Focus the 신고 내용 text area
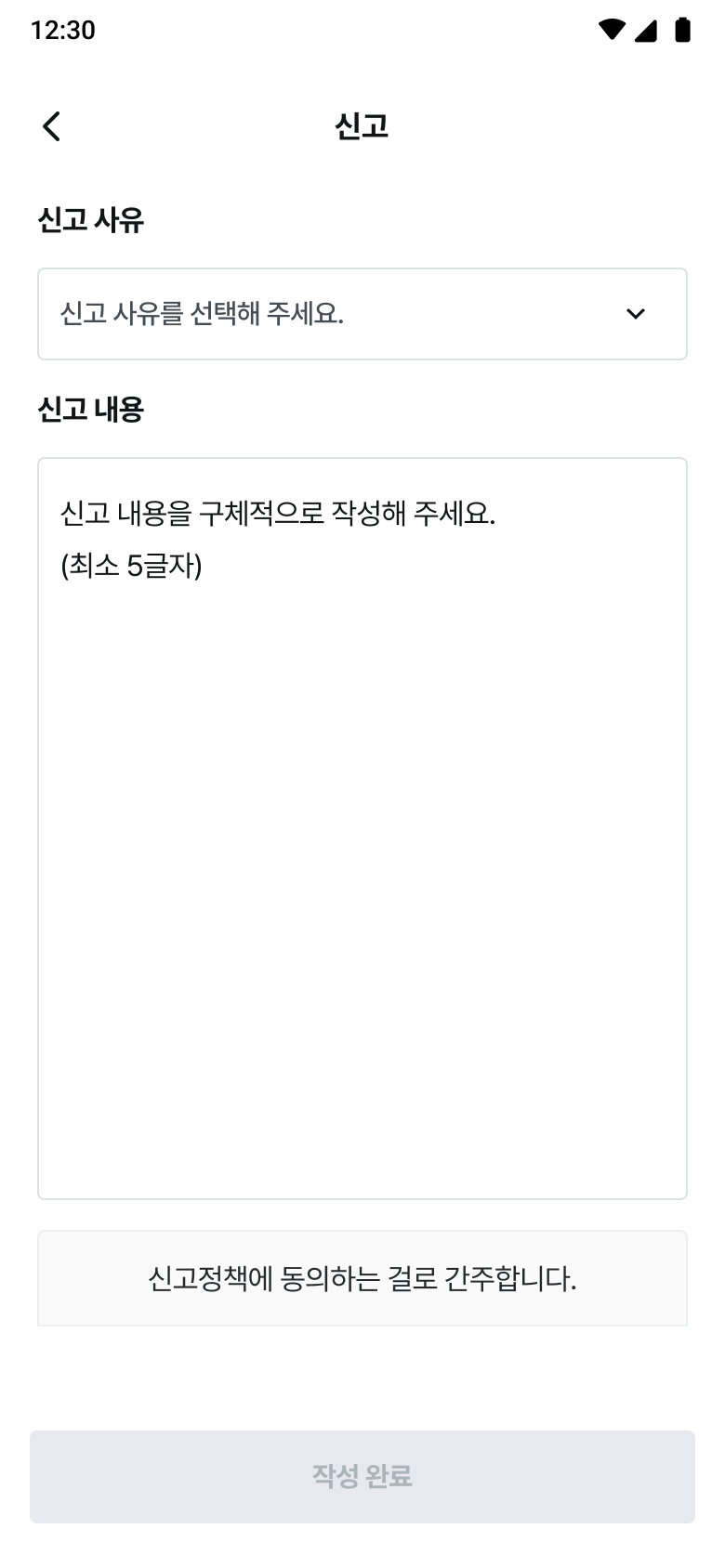Screen dimensions: 725x1568 [362, 827]
